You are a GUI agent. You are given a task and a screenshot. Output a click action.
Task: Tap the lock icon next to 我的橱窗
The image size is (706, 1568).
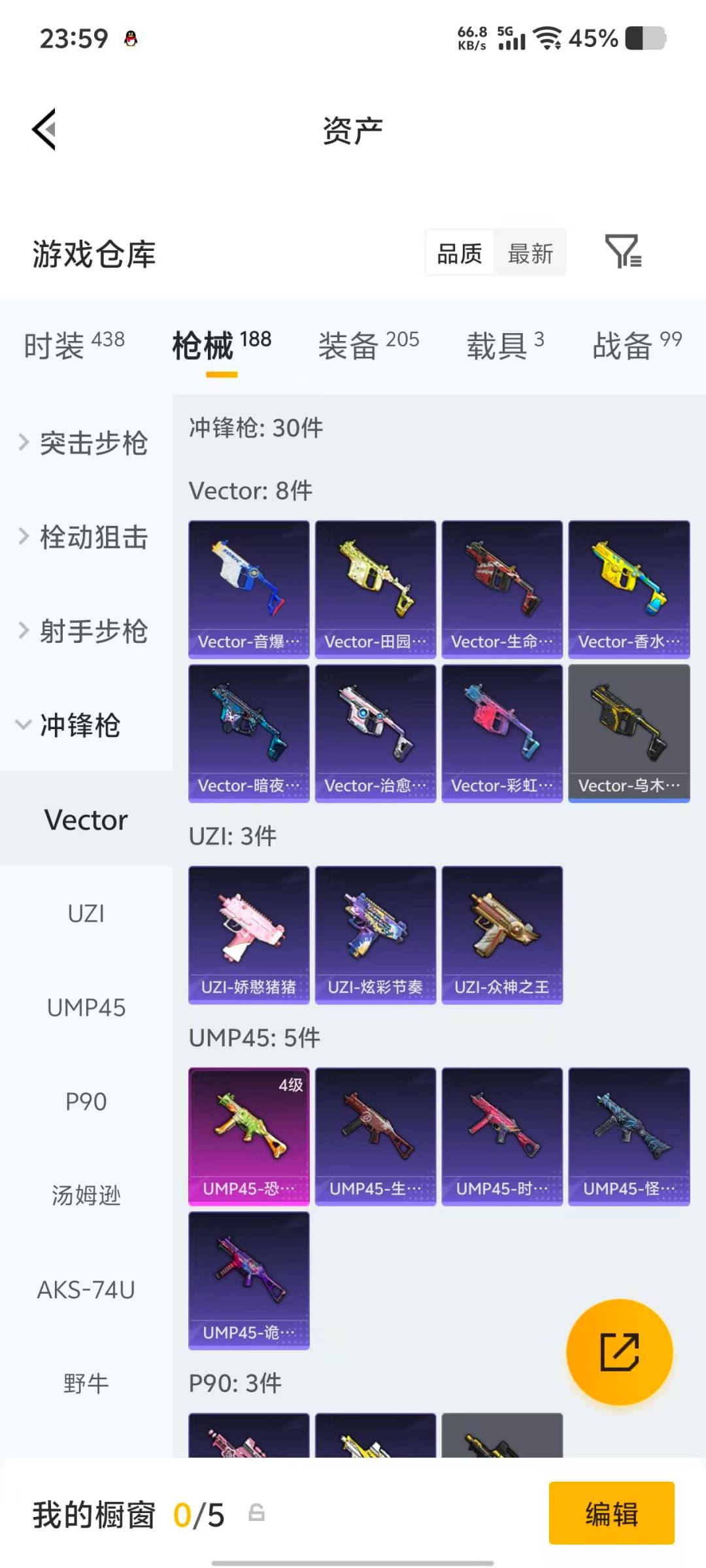255,1514
